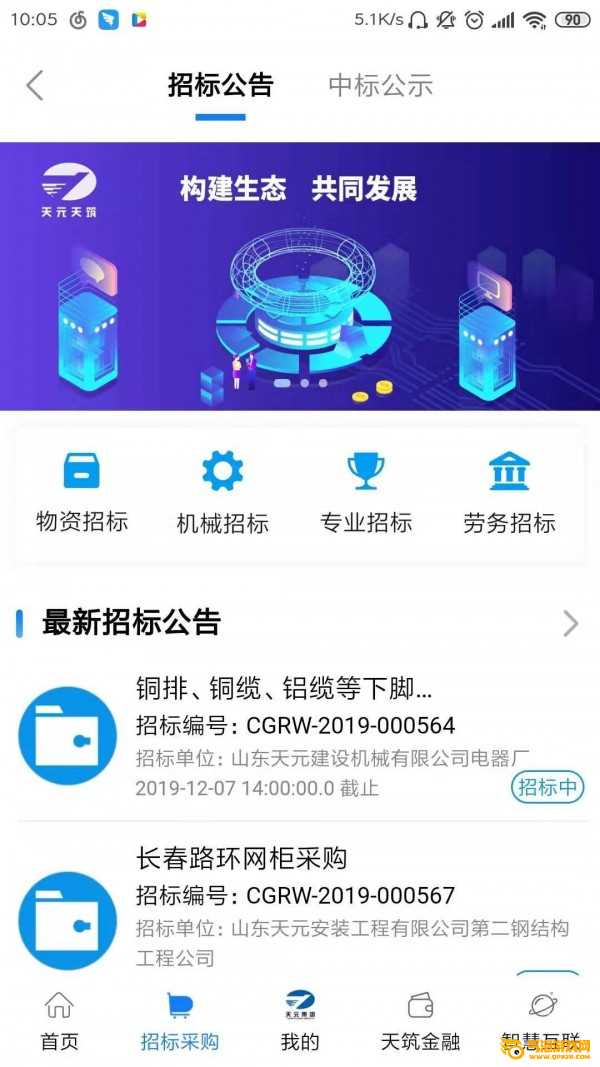Image resolution: width=600 pixels, height=1067 pixels.
Task: Expand the 最新招标公告 list with the chevron
Action: (571, 624)
